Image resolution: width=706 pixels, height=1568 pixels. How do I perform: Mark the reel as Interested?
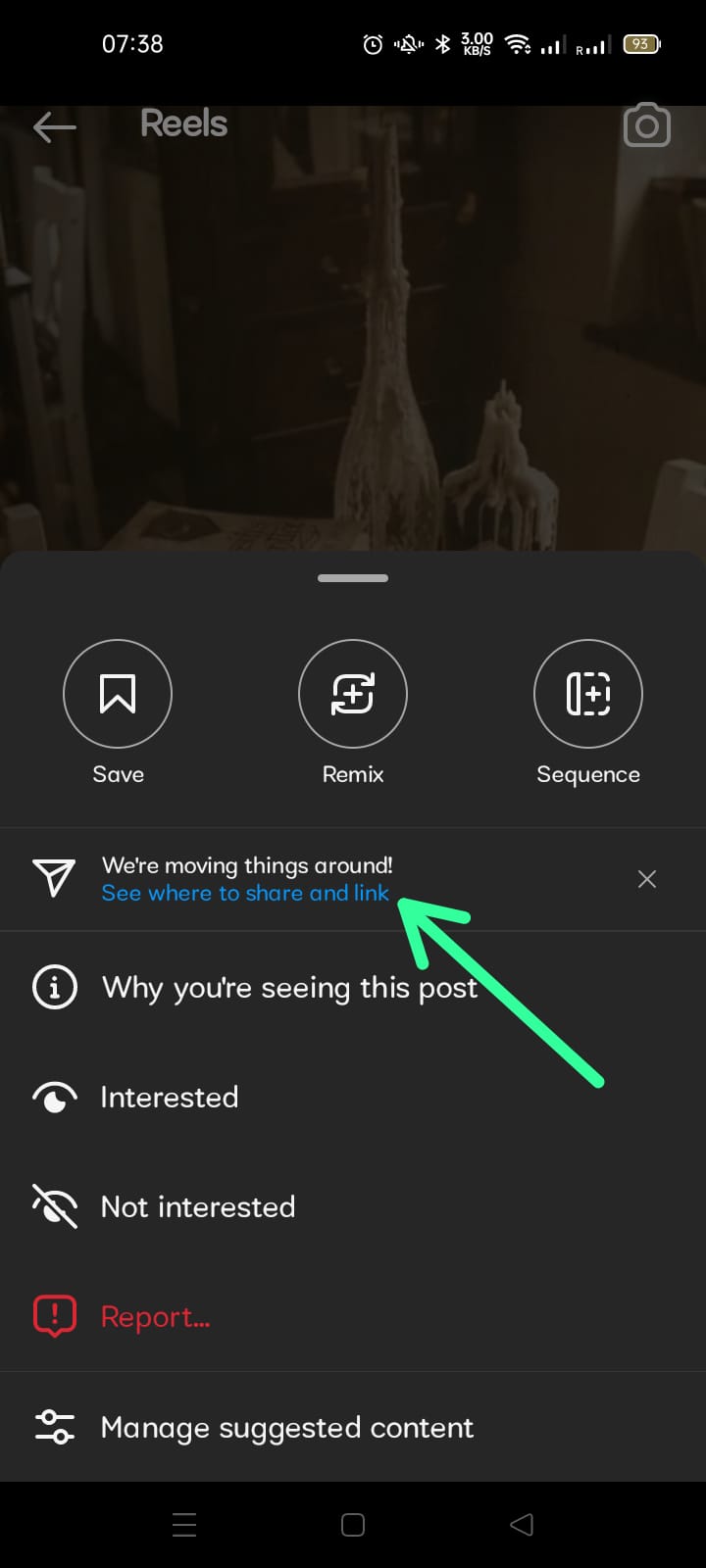pyautogui.click(x=169, y=1097)
